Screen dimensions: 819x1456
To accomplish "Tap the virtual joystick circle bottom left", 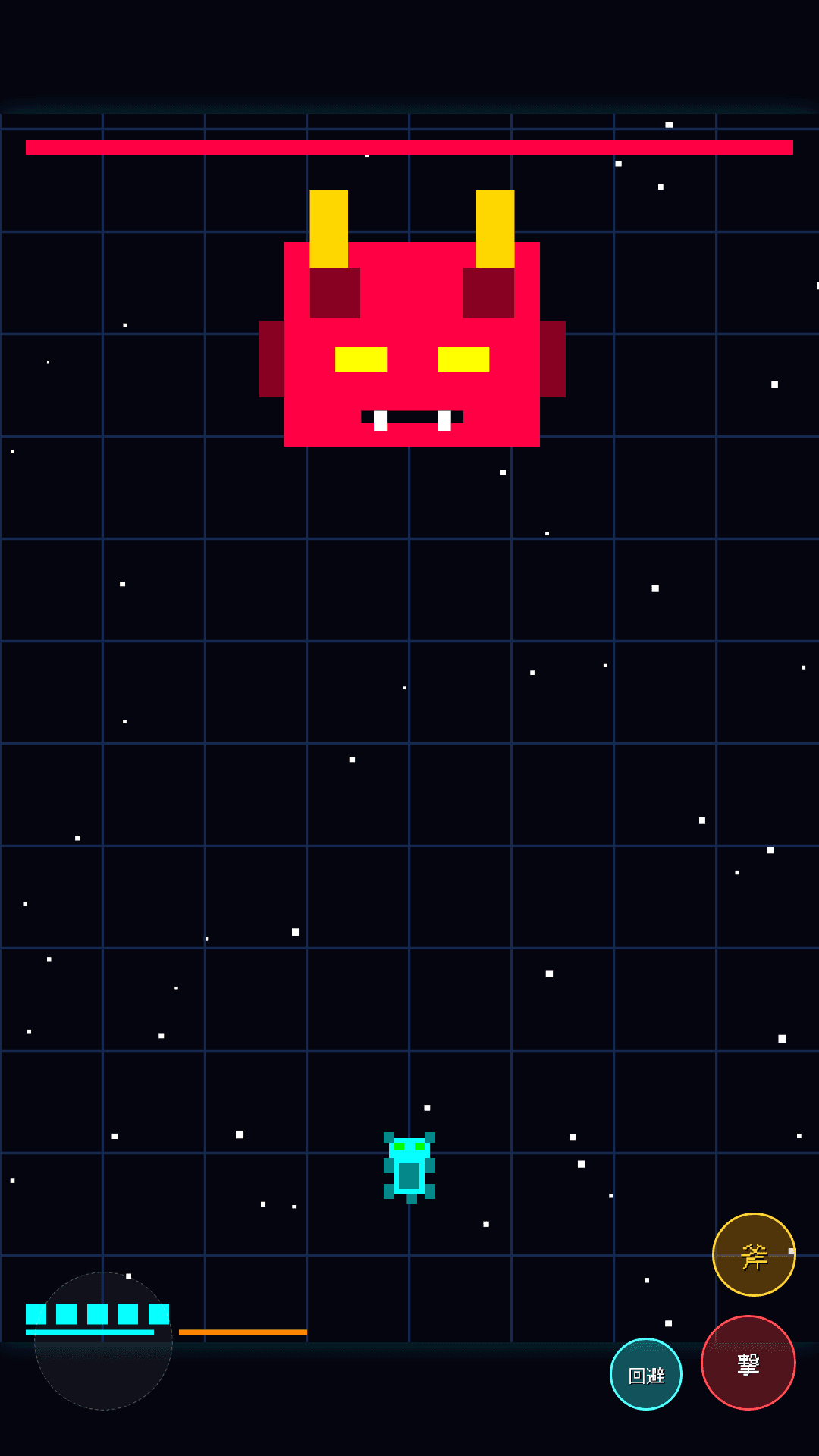I will tap(102, 1342).
